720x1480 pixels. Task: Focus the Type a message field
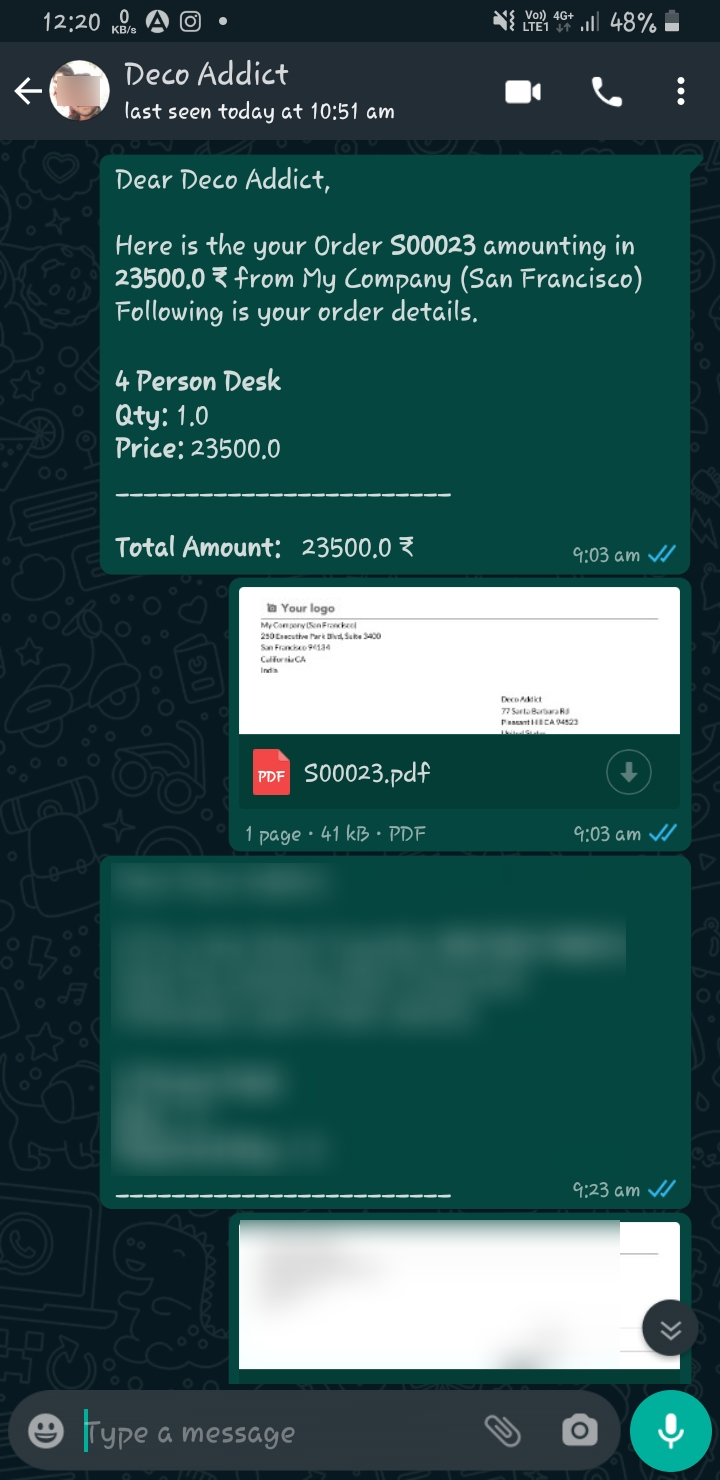[x=275, y=1433]
